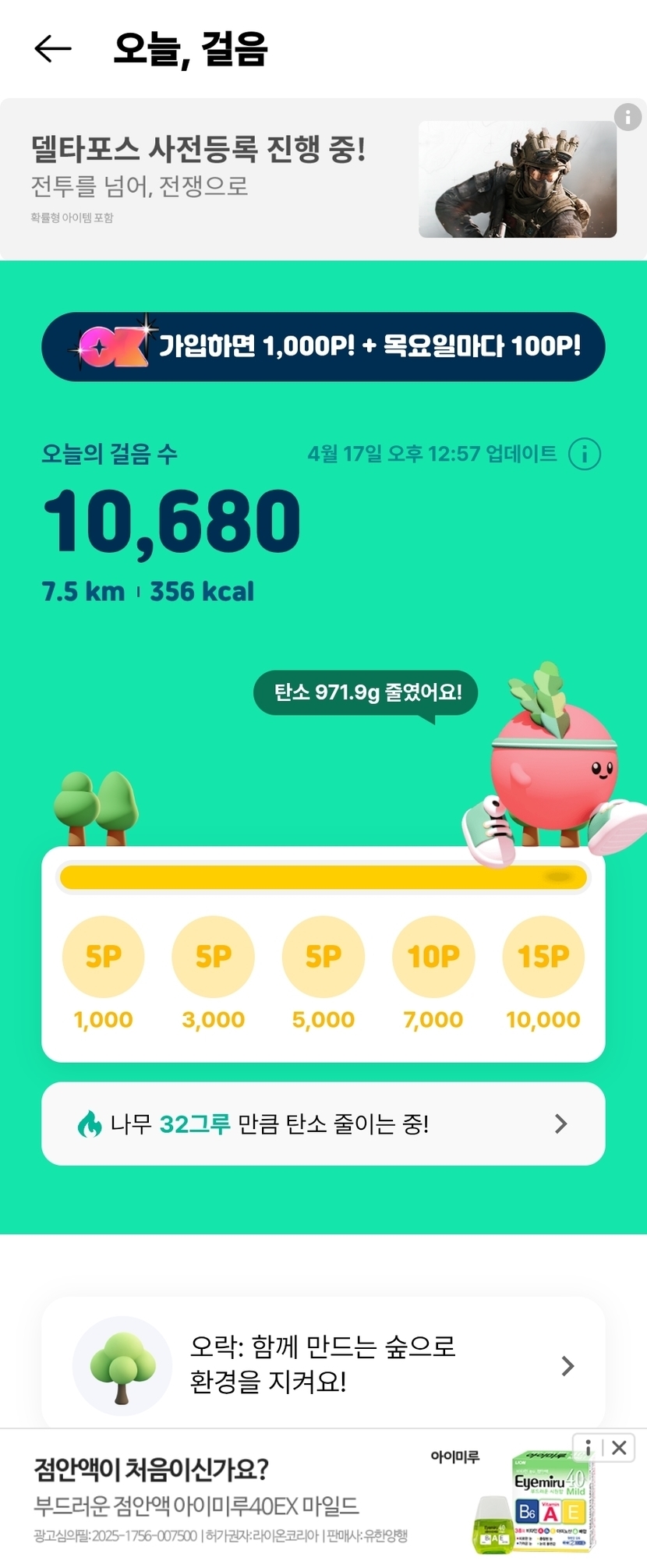Tap the ad info icon on 아이미루 banner
This screenshot has height=1568, width=647.
(x=589, y=1448)
